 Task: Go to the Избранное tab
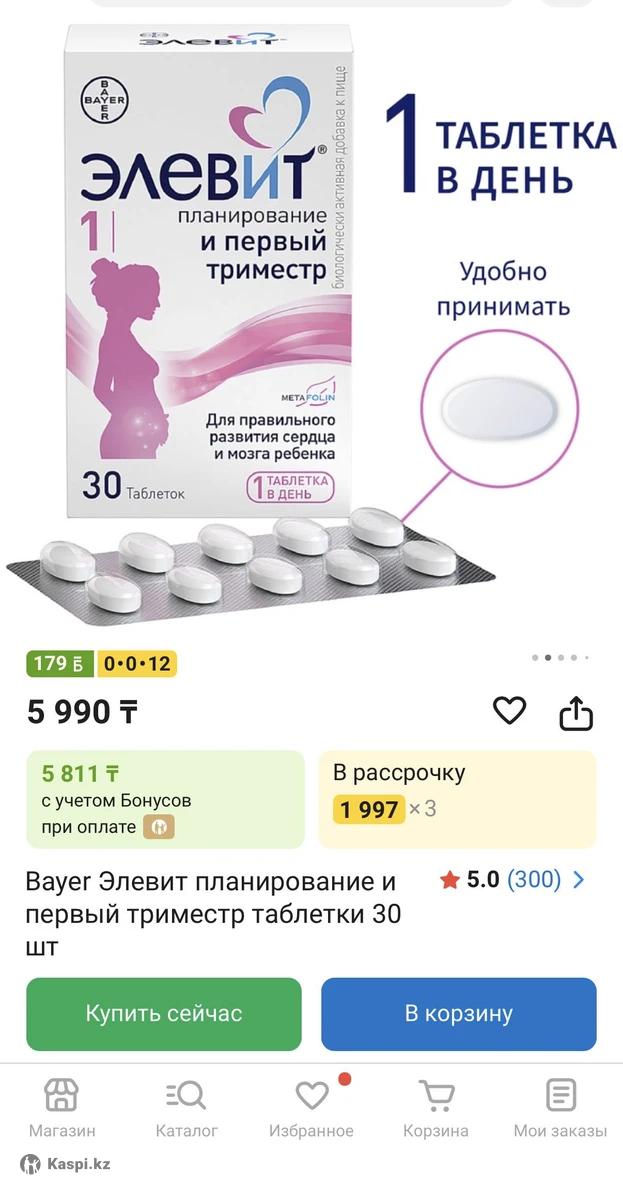(x=311, y=1107)
